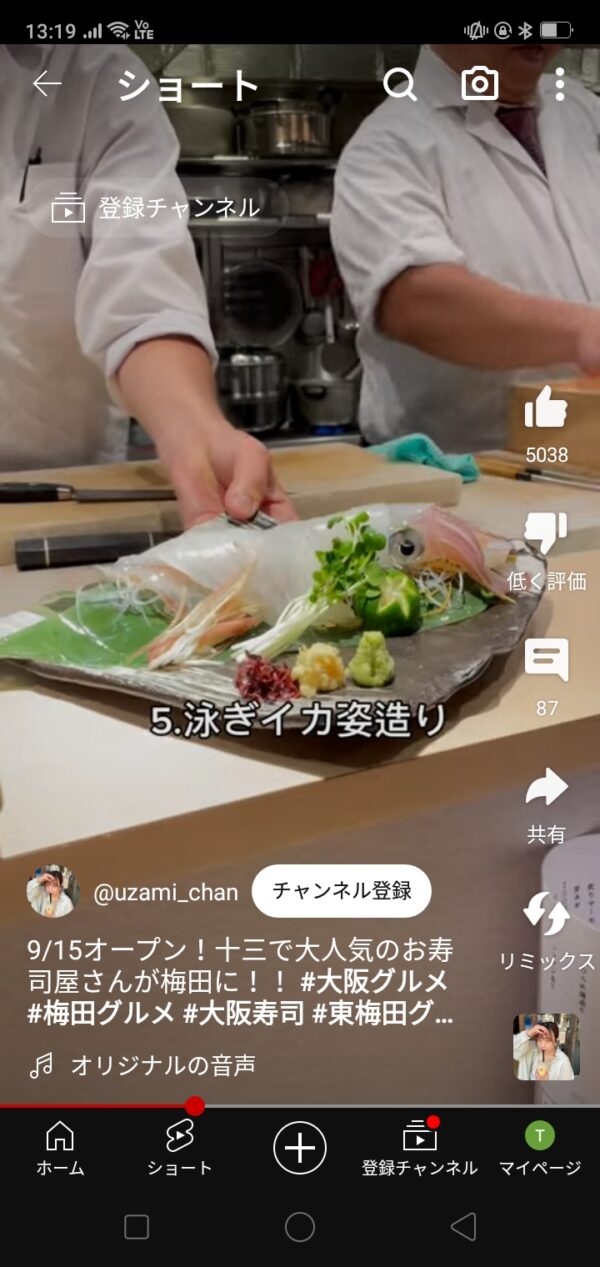Open the camera to create a Short

click(x=480, y=85)
